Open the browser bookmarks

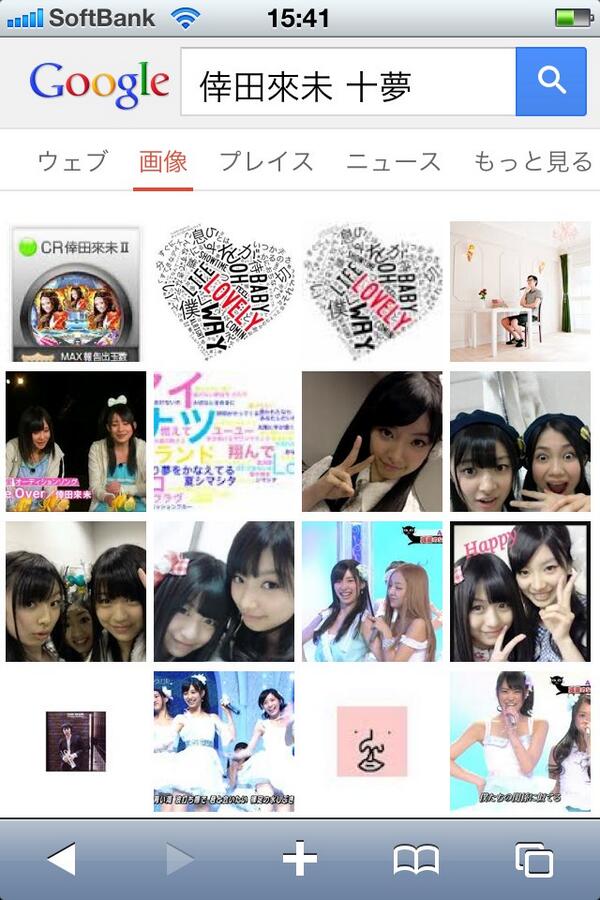click(416, 858)
